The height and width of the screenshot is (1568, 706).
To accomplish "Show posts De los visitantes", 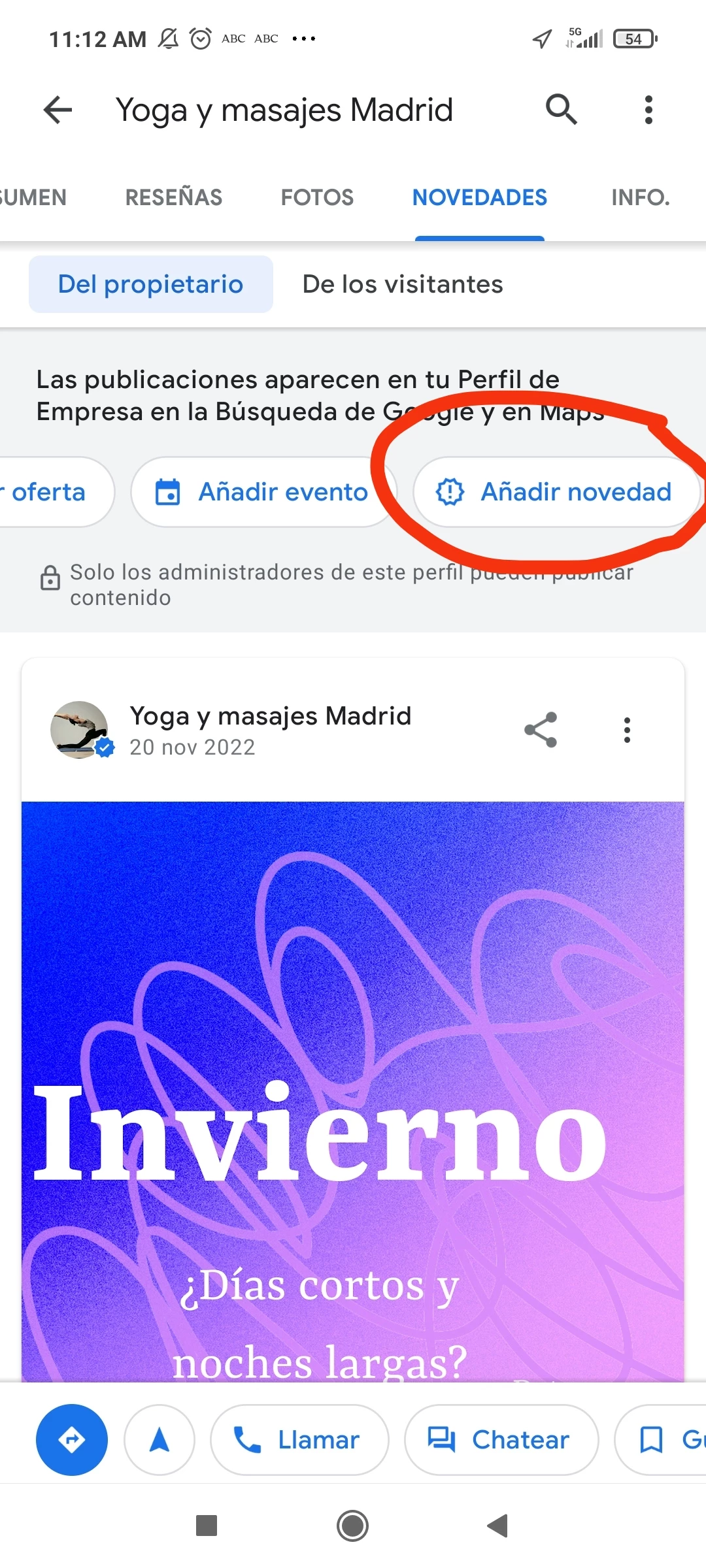I will point(403,284).
